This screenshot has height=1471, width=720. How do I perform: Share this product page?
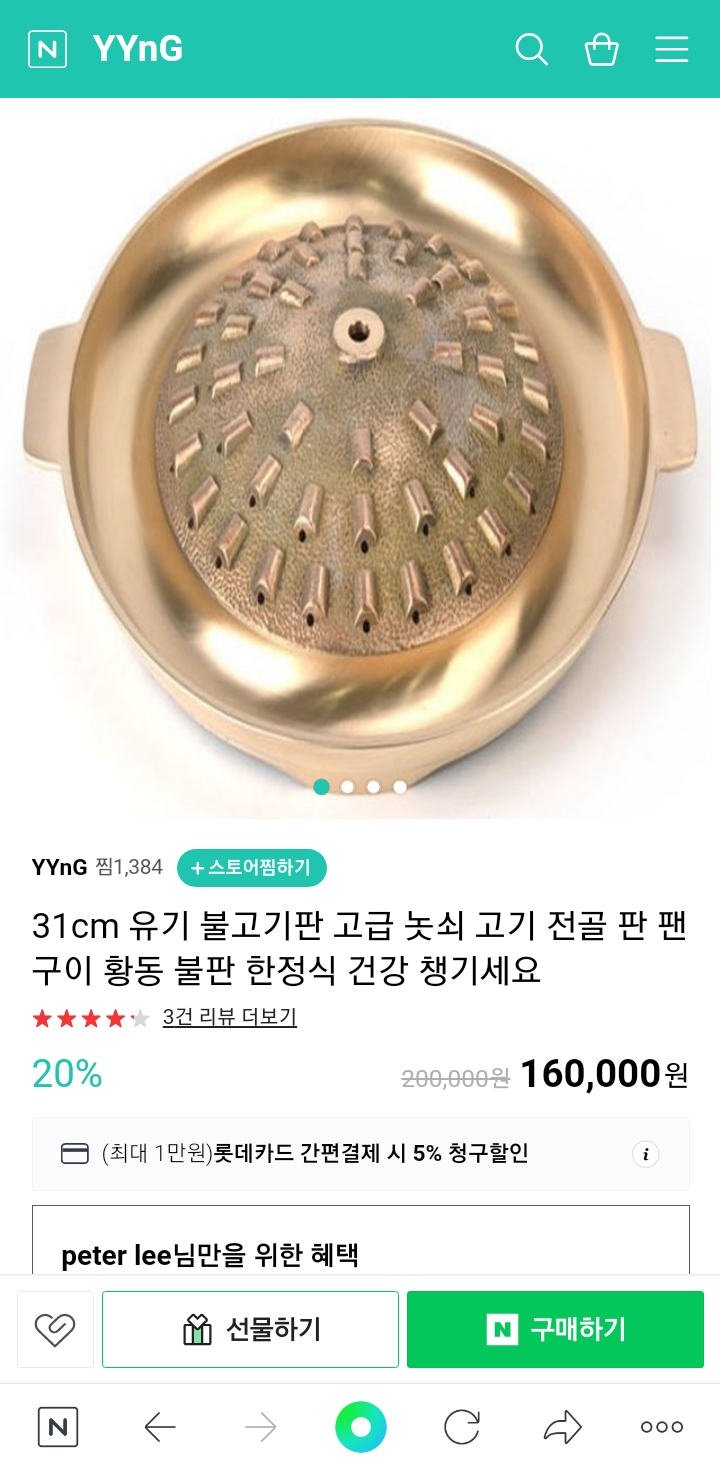562,1427
